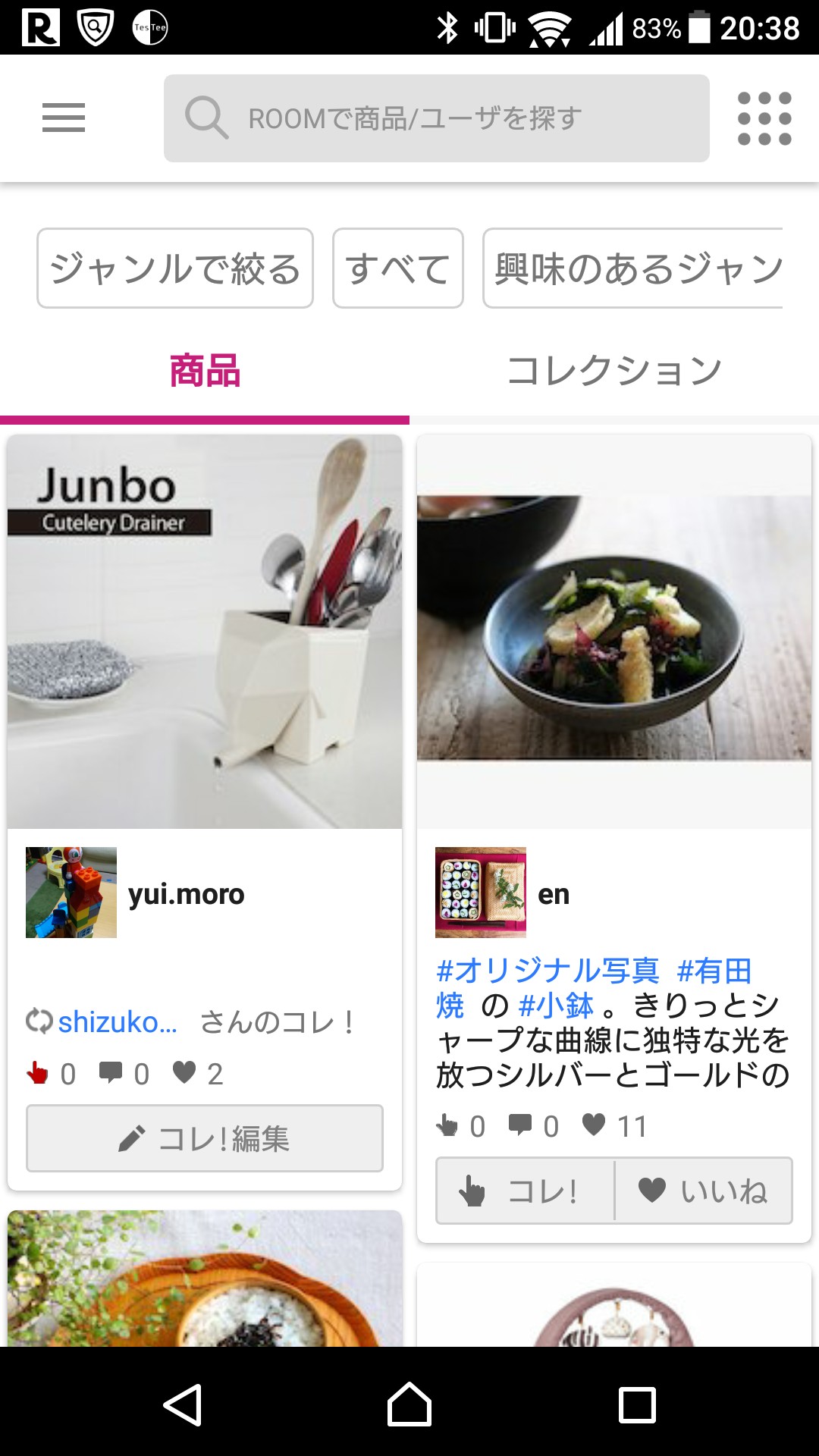Viewport: 819px width, 1456px height.
Task: Tap the ジャンルで絞る filter chip
Action: pos(175,268)
